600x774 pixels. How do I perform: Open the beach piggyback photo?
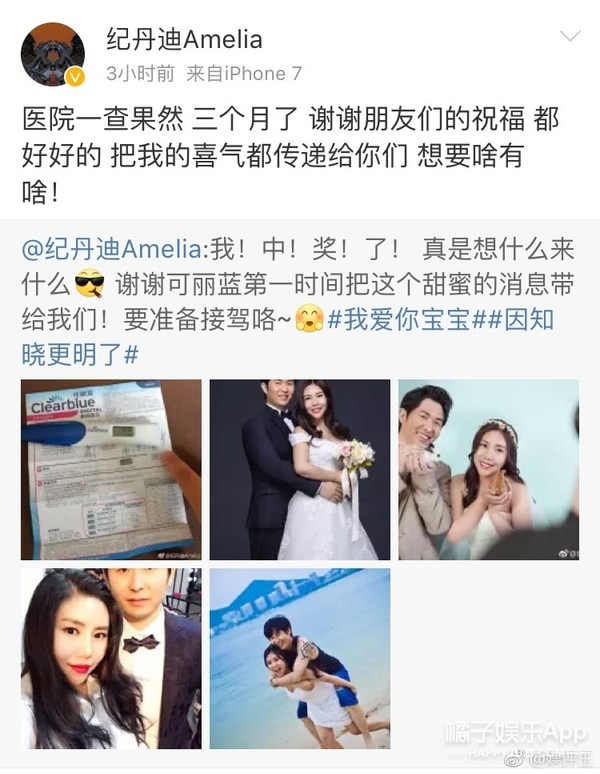click(x=299, y=658)
